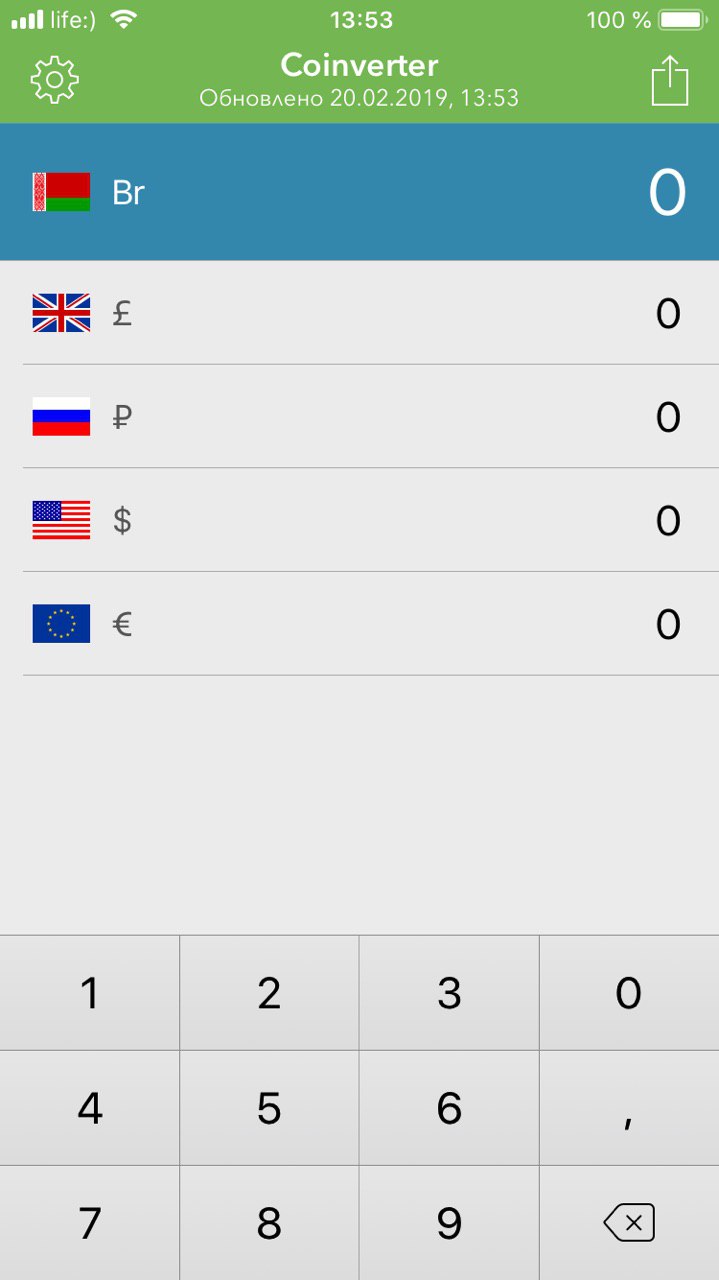Screen dimensions: 719x1280
Task: Enter digit 3 on the keypad
Action: (449, 993)
